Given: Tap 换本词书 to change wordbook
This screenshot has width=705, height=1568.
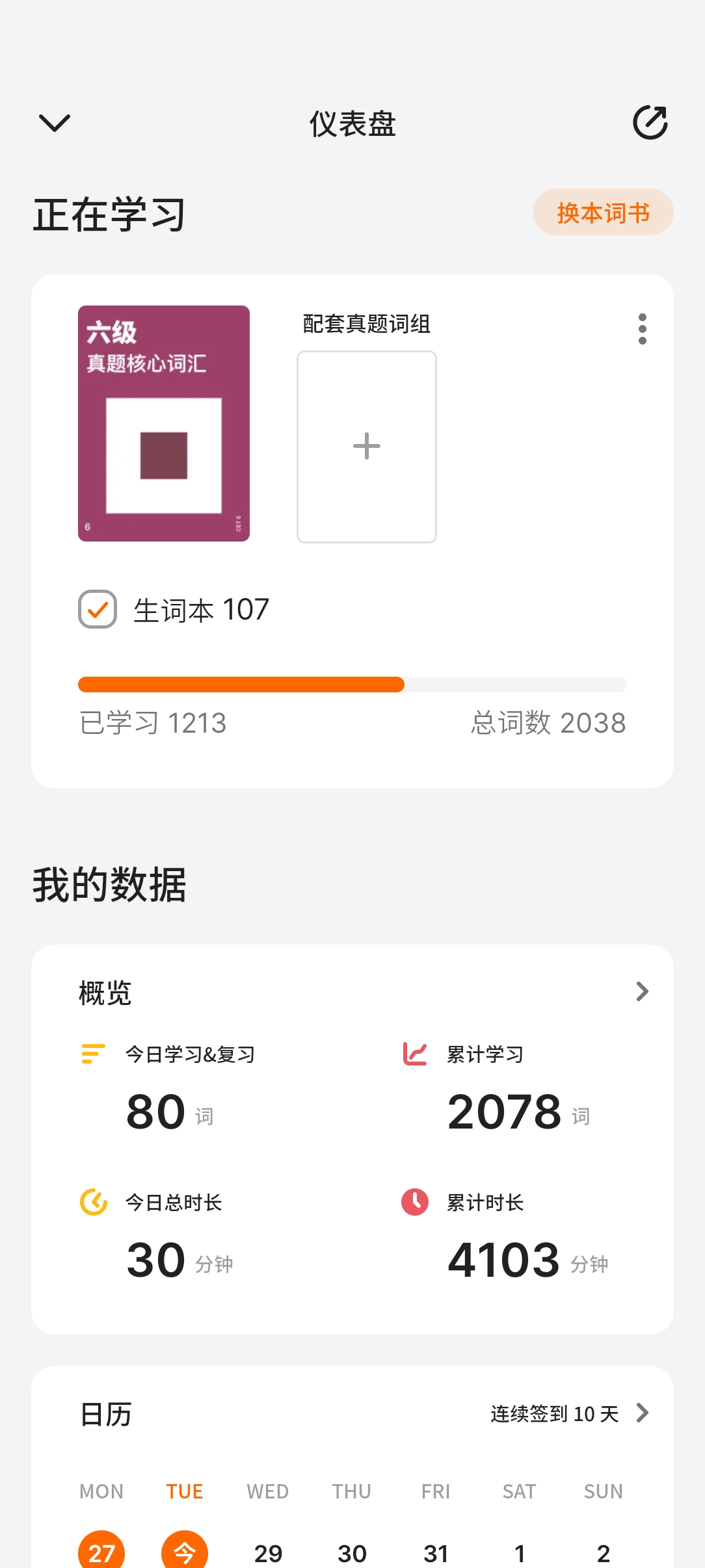Looking at the screenshot, I should pos(603,213).
